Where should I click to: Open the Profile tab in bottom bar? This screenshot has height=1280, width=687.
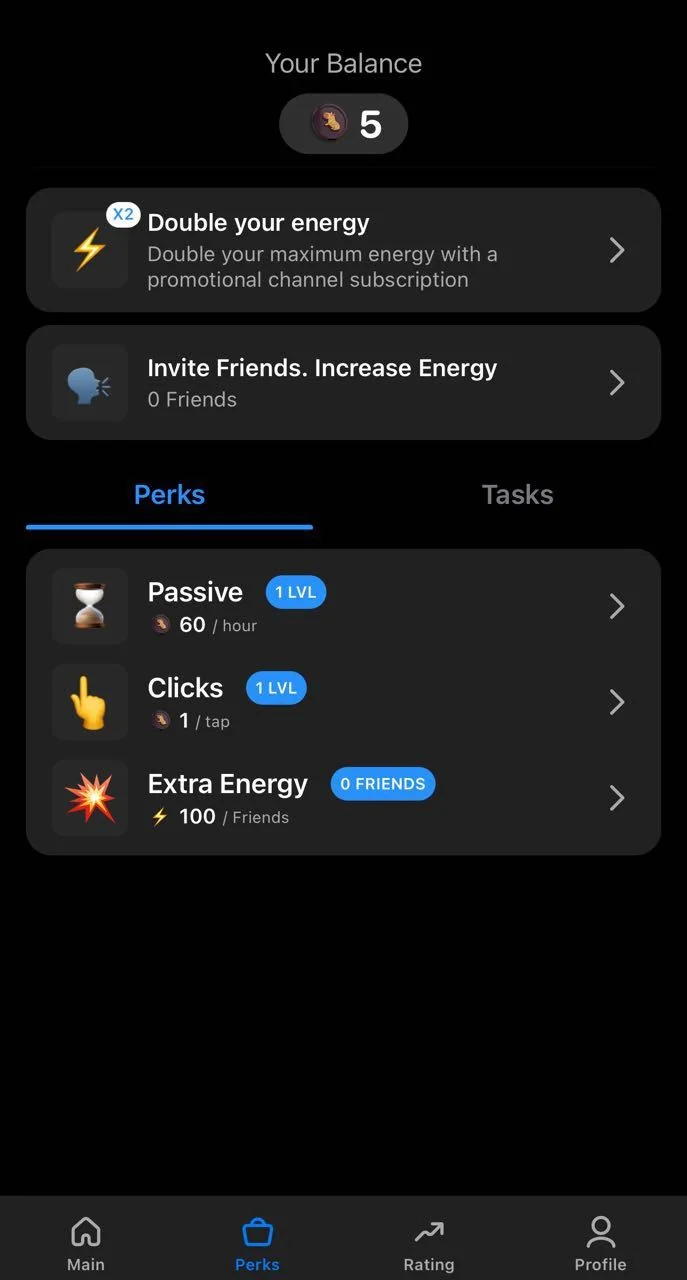tap(600, 1243)
